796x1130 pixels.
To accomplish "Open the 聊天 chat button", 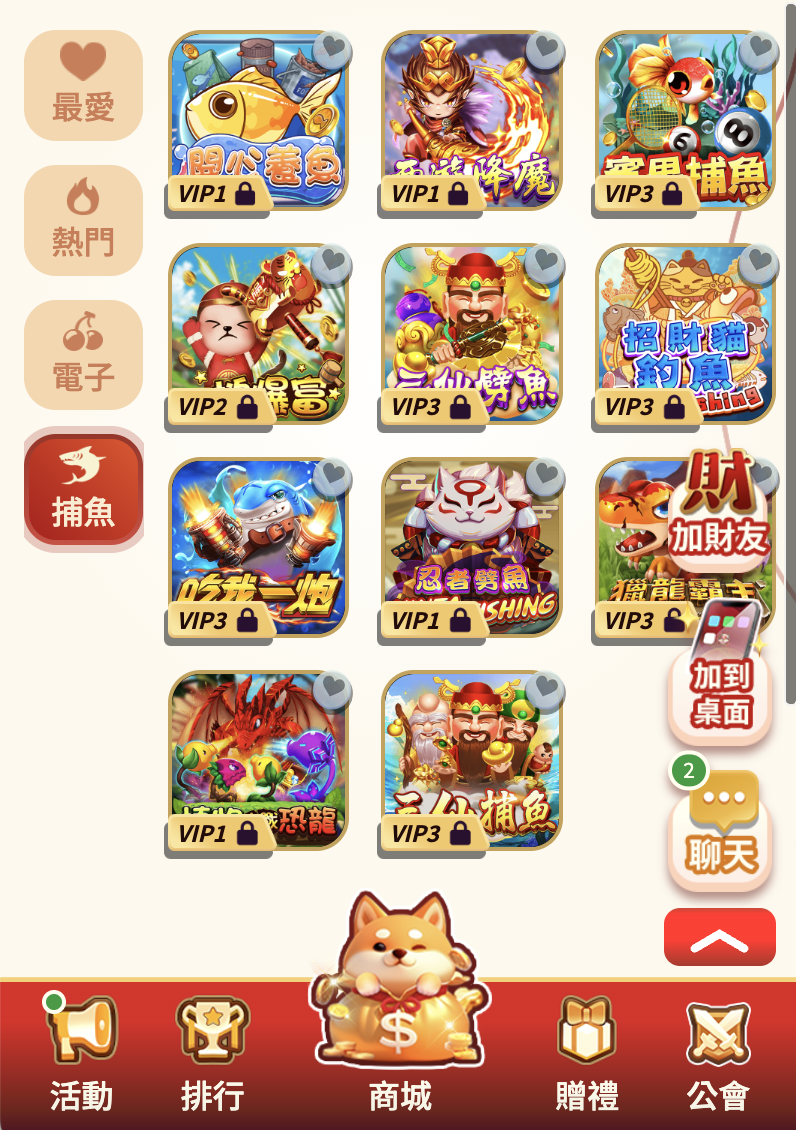I will [720, 835].
